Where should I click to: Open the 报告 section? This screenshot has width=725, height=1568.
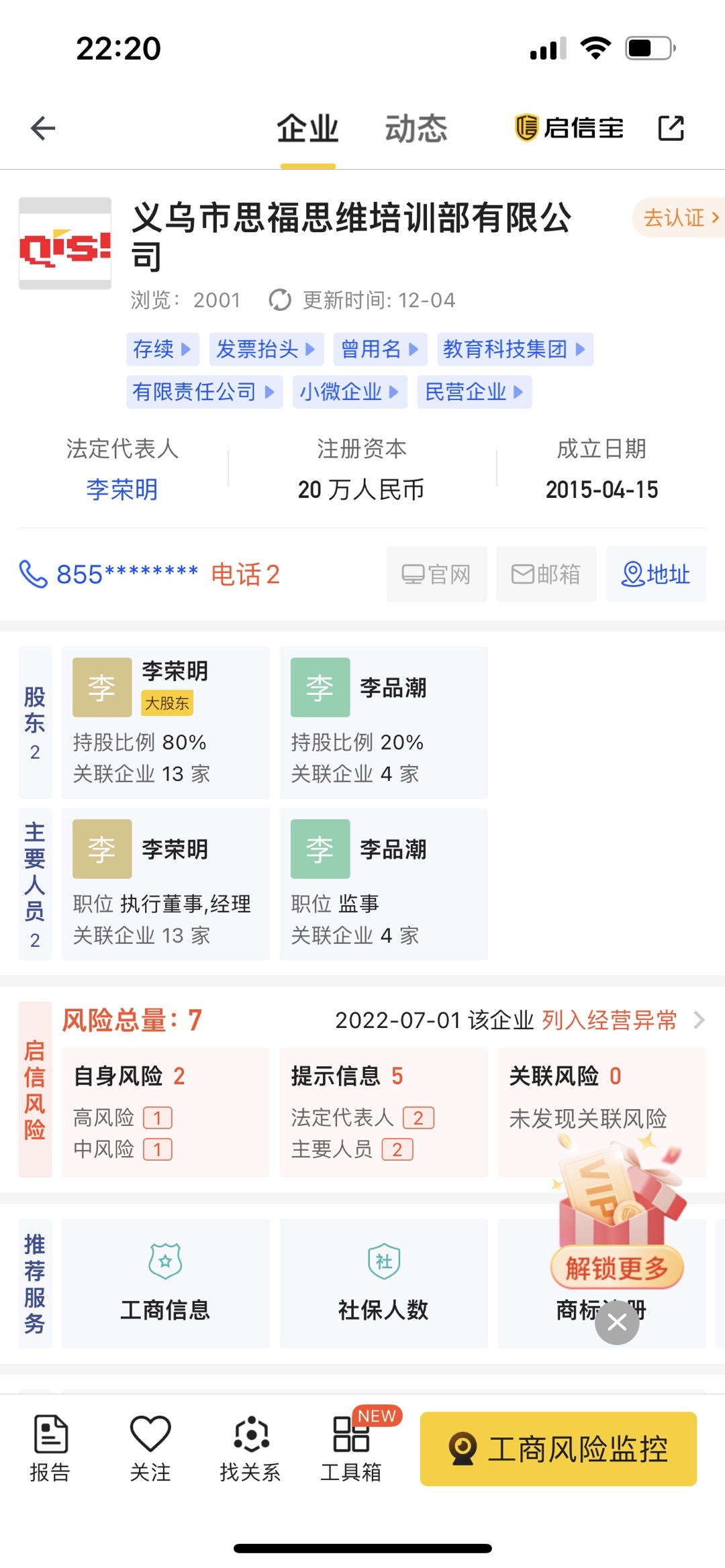pos(50,1449)
